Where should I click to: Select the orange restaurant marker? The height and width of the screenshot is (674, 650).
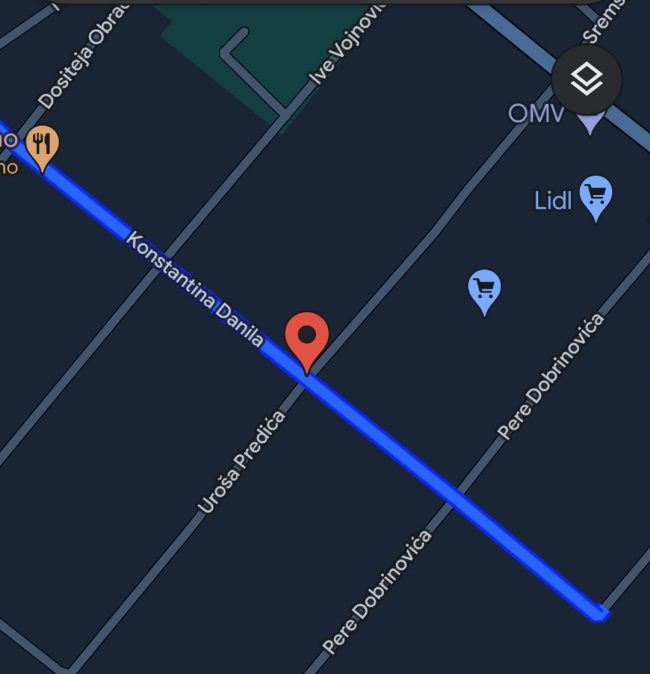point(41,146)
